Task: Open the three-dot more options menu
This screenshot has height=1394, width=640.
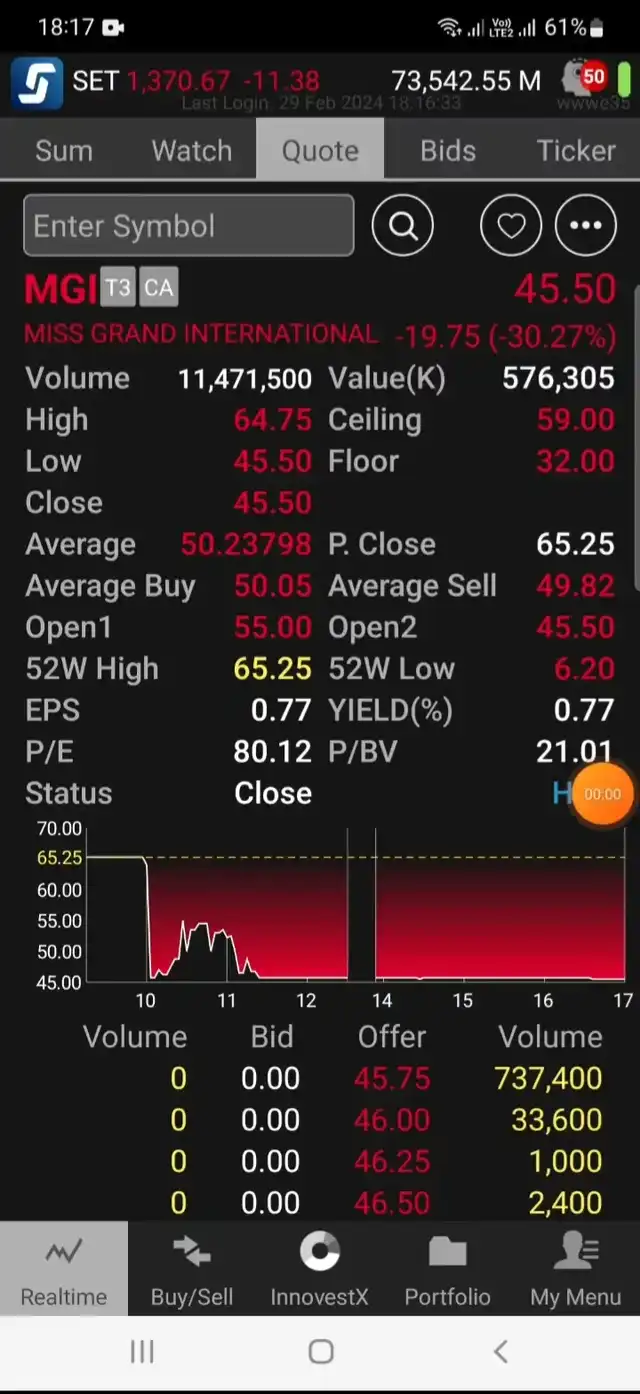Action: click(585, 226)
